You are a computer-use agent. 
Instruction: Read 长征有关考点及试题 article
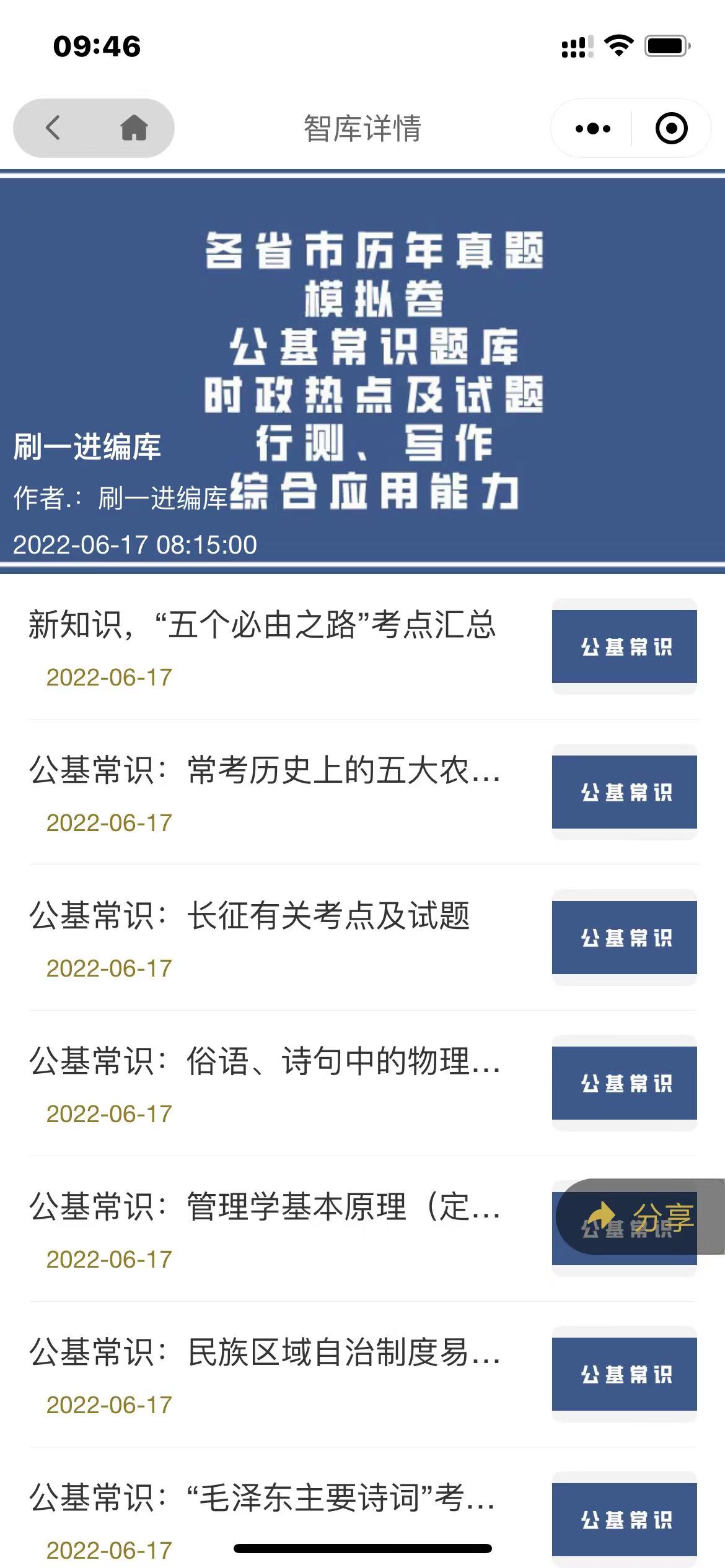250,917
